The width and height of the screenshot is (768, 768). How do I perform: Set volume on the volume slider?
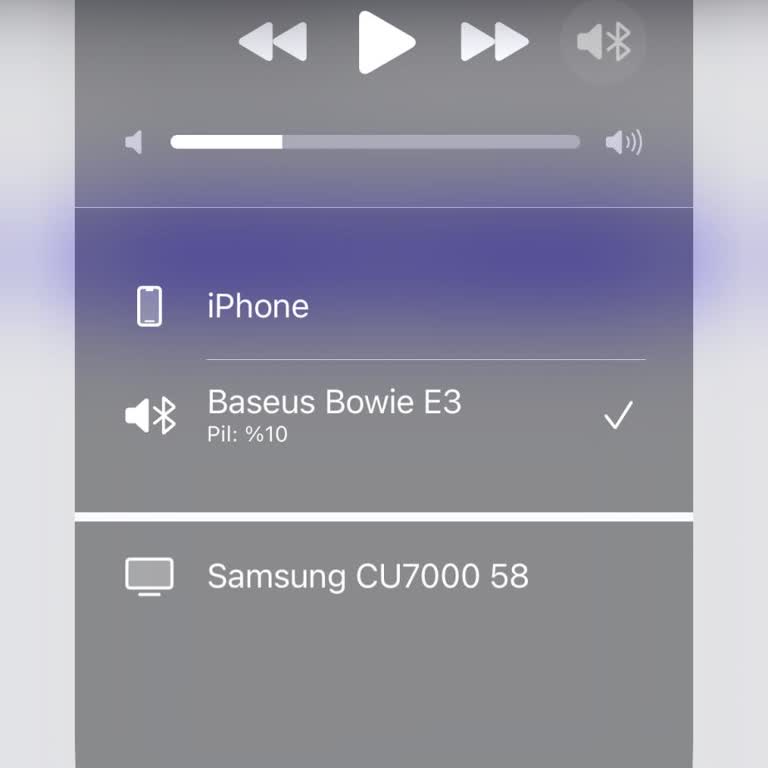coord(375,142)
